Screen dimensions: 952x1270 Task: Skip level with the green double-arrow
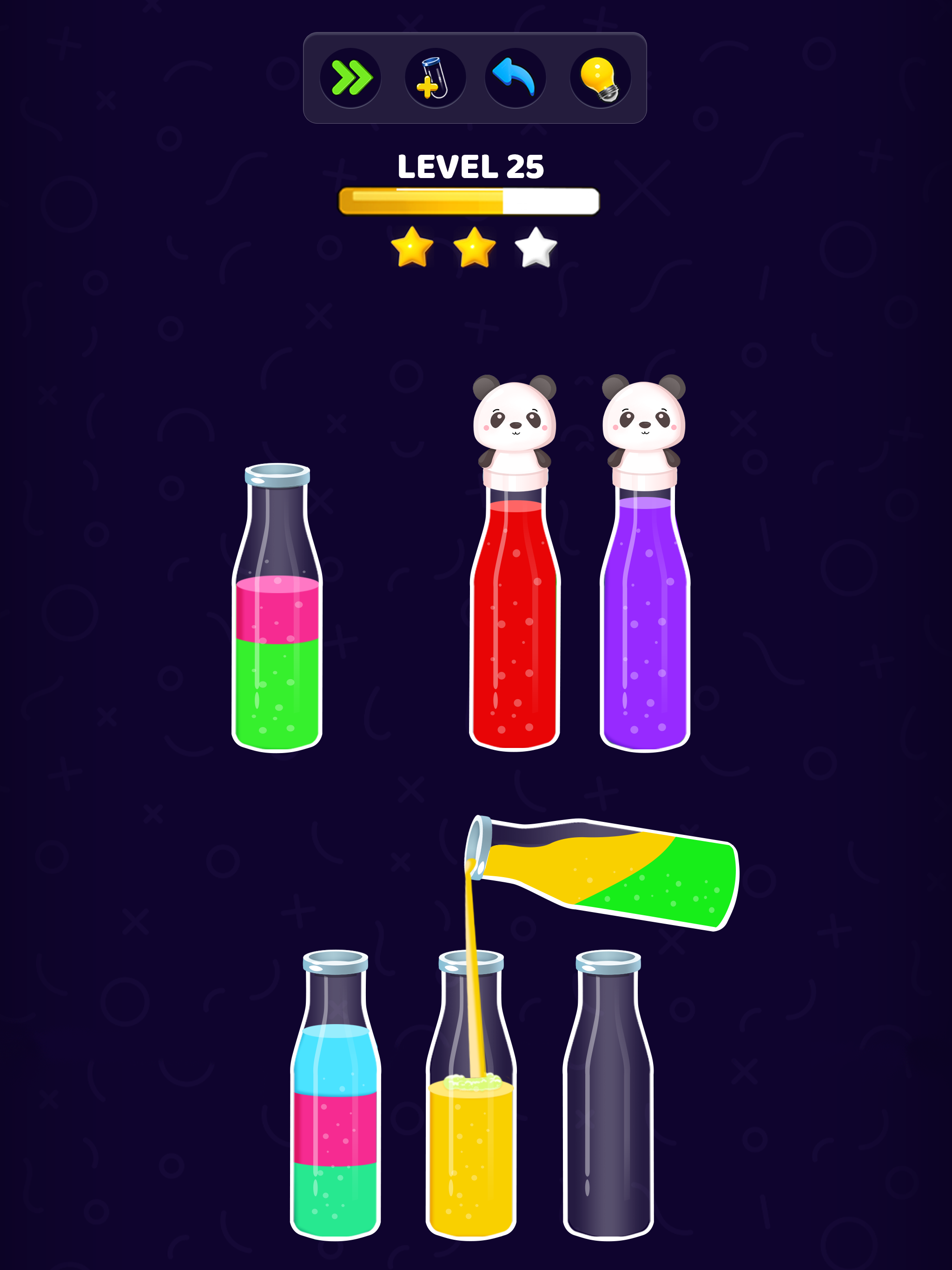click(x=350, y=78)
